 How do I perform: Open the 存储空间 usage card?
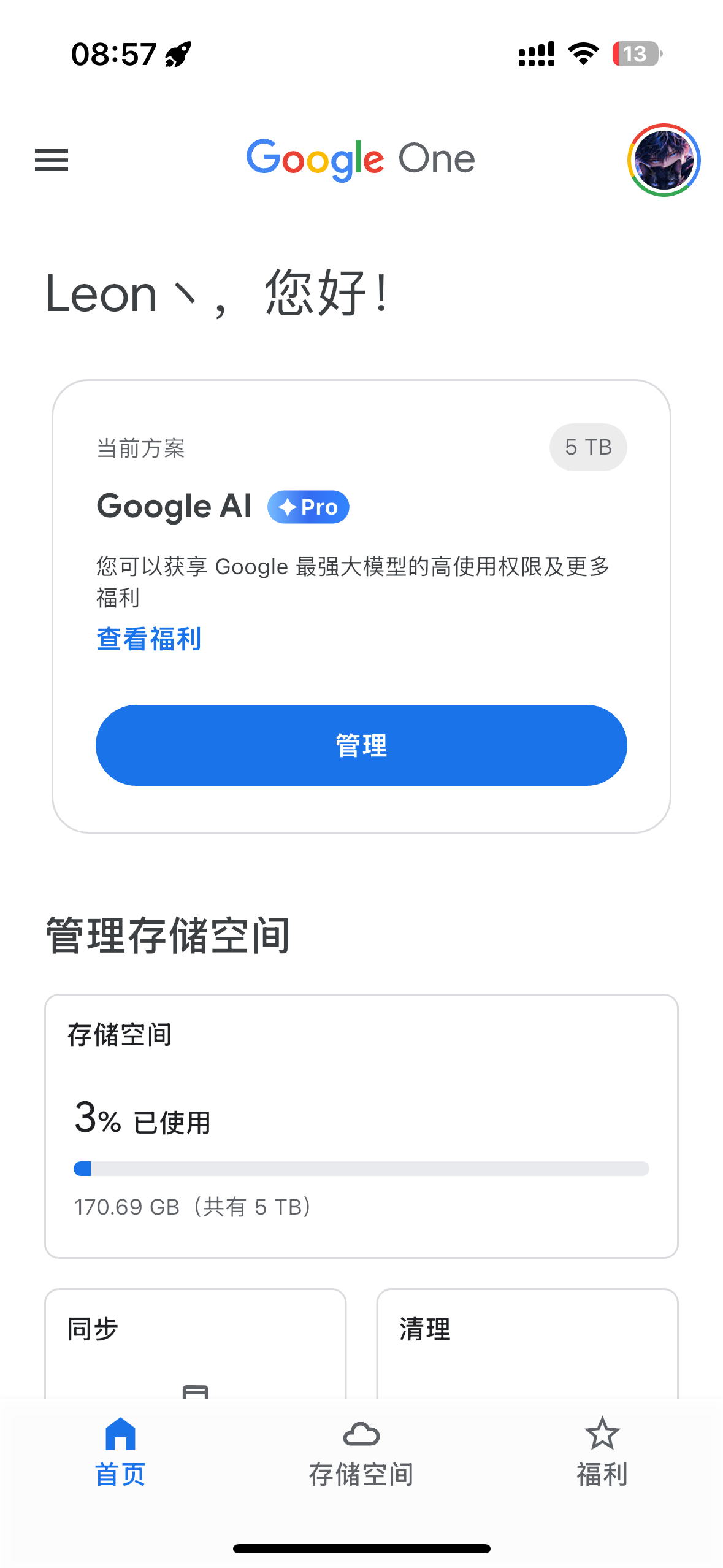[x=361, y=1126]
